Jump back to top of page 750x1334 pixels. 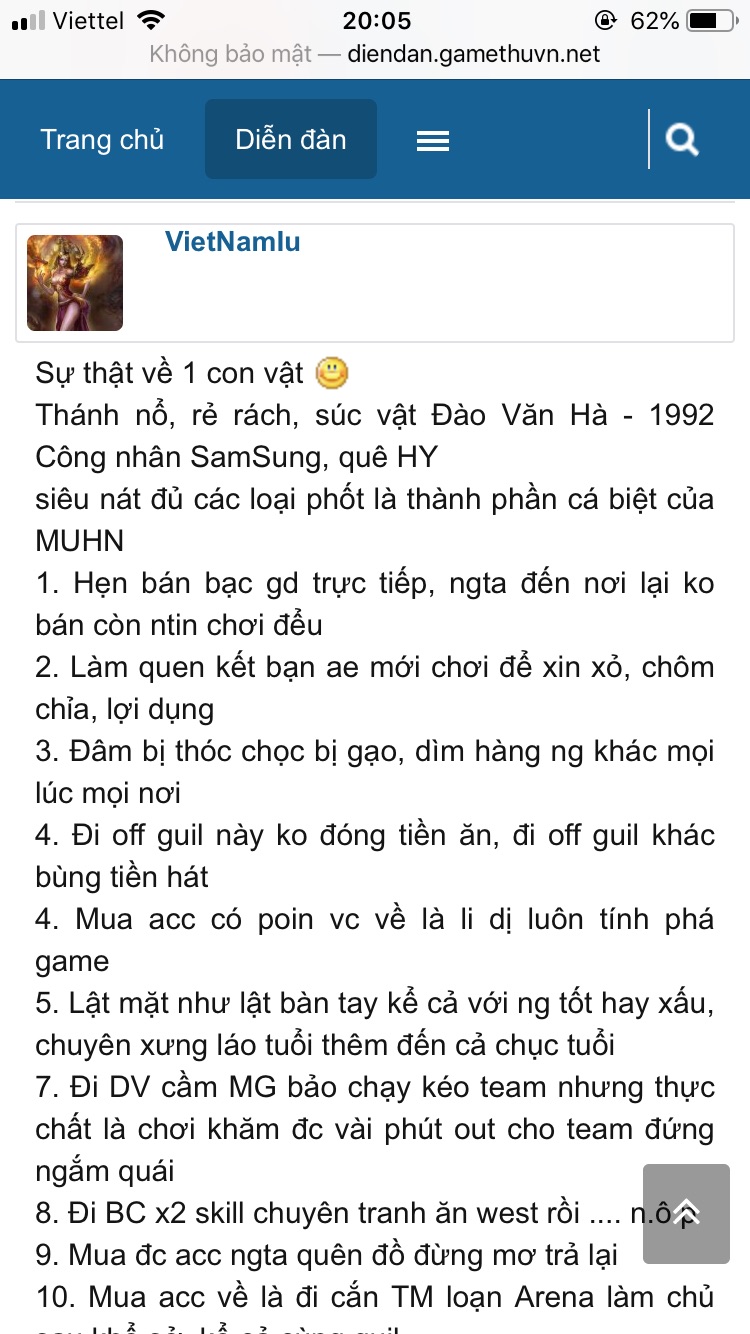(x=686, y=1213)
